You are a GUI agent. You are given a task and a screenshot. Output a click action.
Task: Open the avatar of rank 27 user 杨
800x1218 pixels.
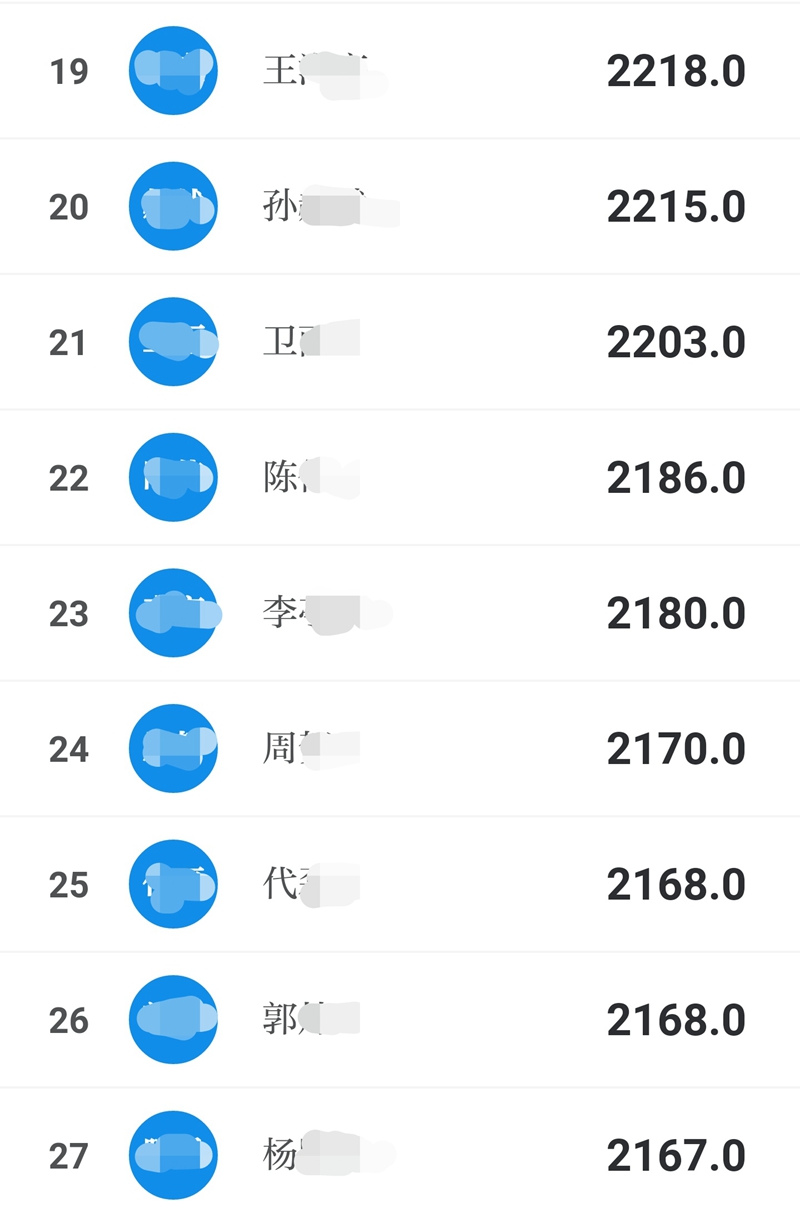point(172,1154)
